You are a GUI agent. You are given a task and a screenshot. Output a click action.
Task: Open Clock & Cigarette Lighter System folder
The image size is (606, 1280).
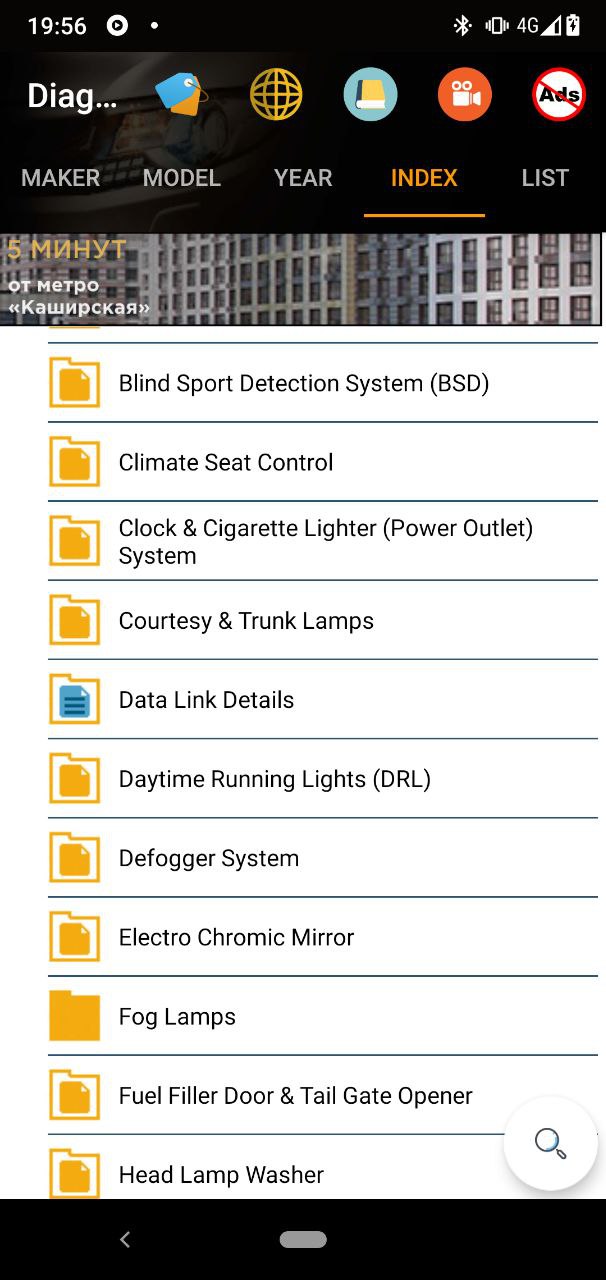click(x=323, y=541)
